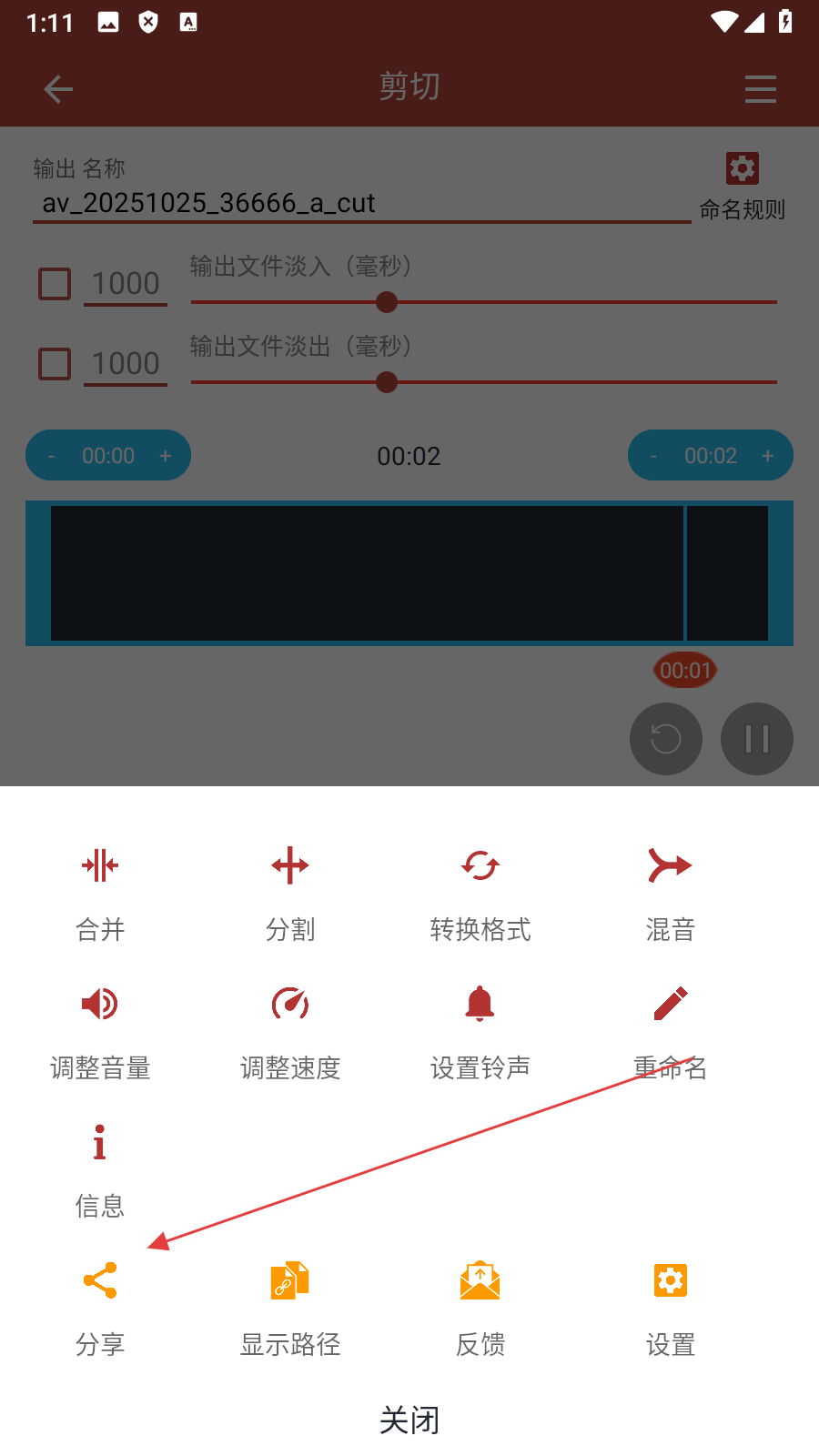
Task: Tap 设置铃声 to set ringtone
Action: tap(480, 1030)
